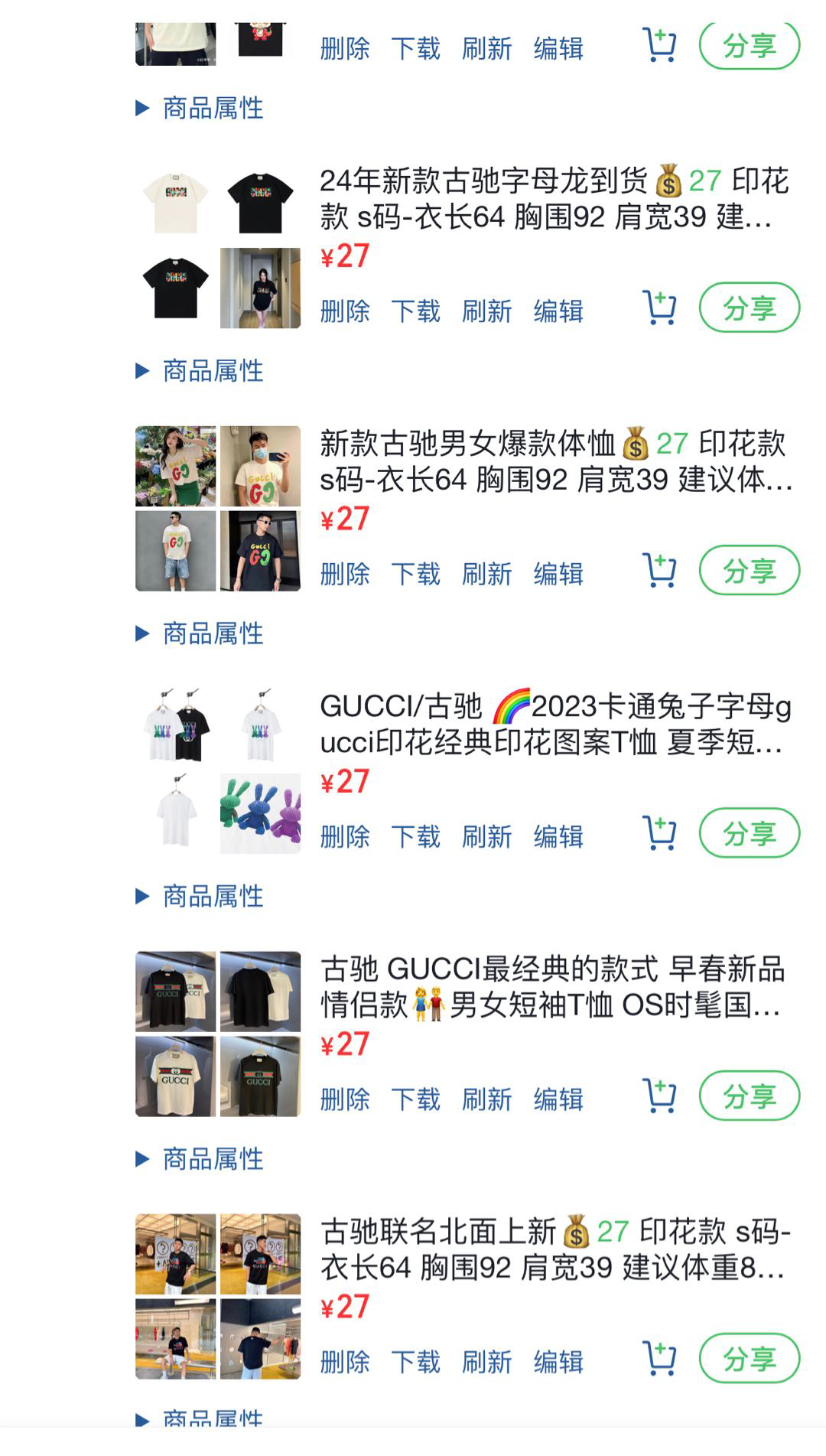
Task: Edit the 新款古驰男女爆款体恤 listing
Action: coord(558,574)
